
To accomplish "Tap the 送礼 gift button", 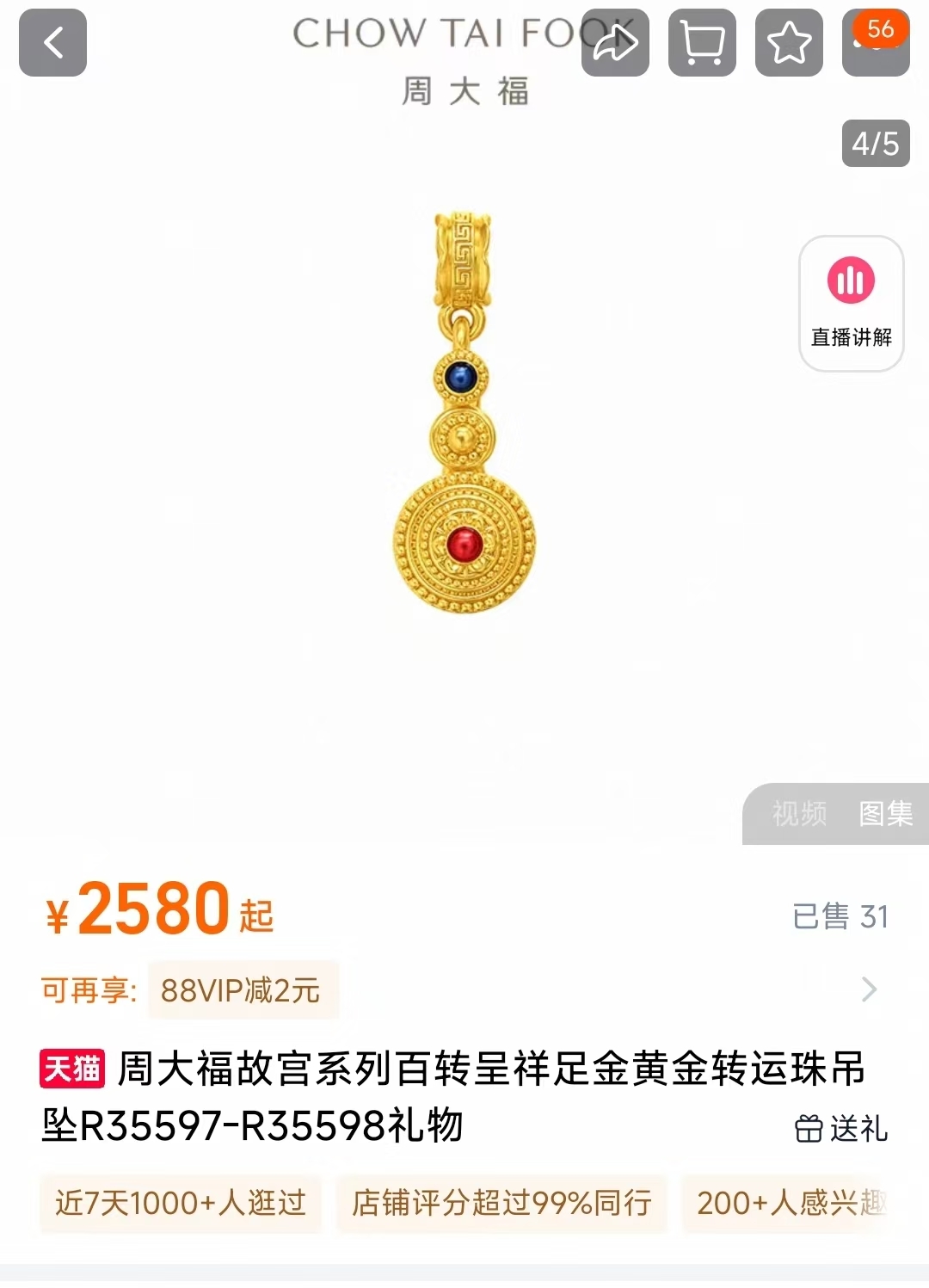I will coord(841,1128).
